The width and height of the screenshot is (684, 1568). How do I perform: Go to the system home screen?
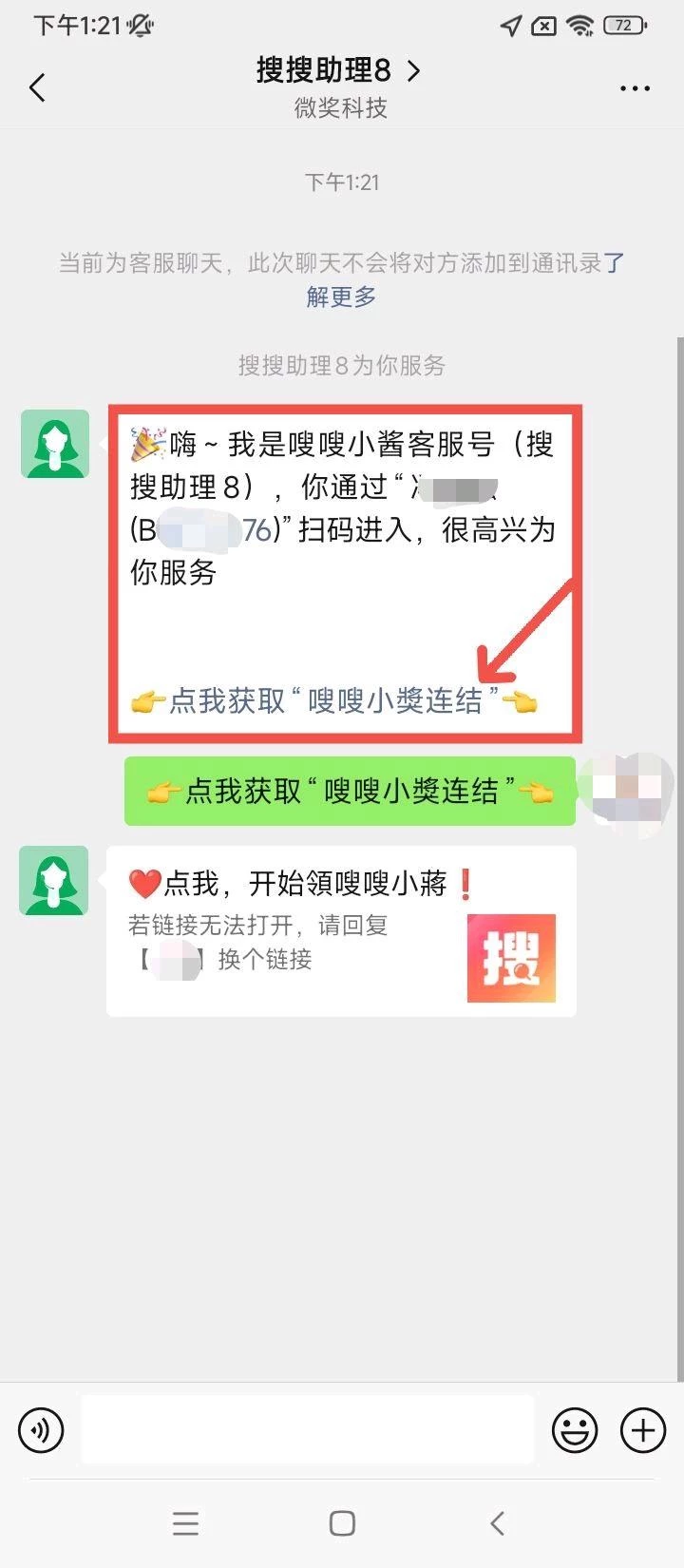(342, 1523)
